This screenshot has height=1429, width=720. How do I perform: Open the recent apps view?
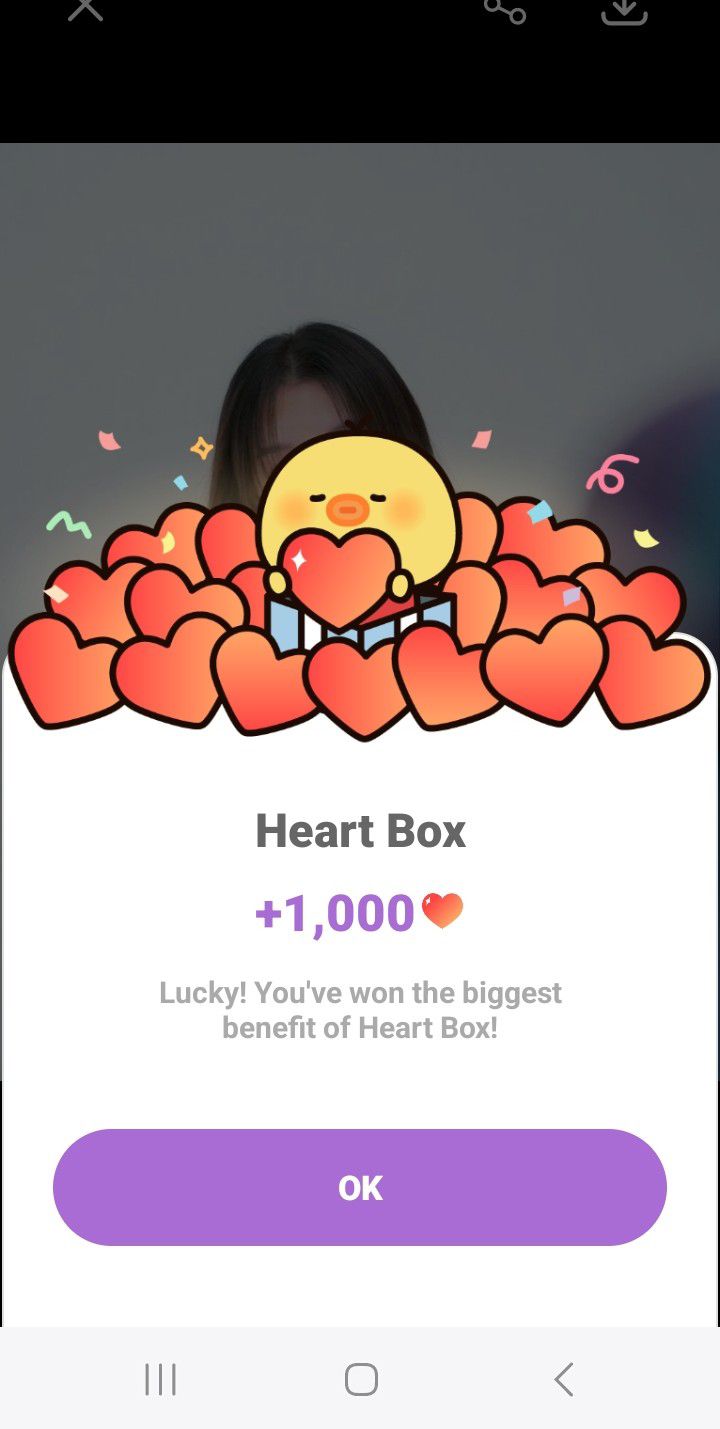point(160,1379)
